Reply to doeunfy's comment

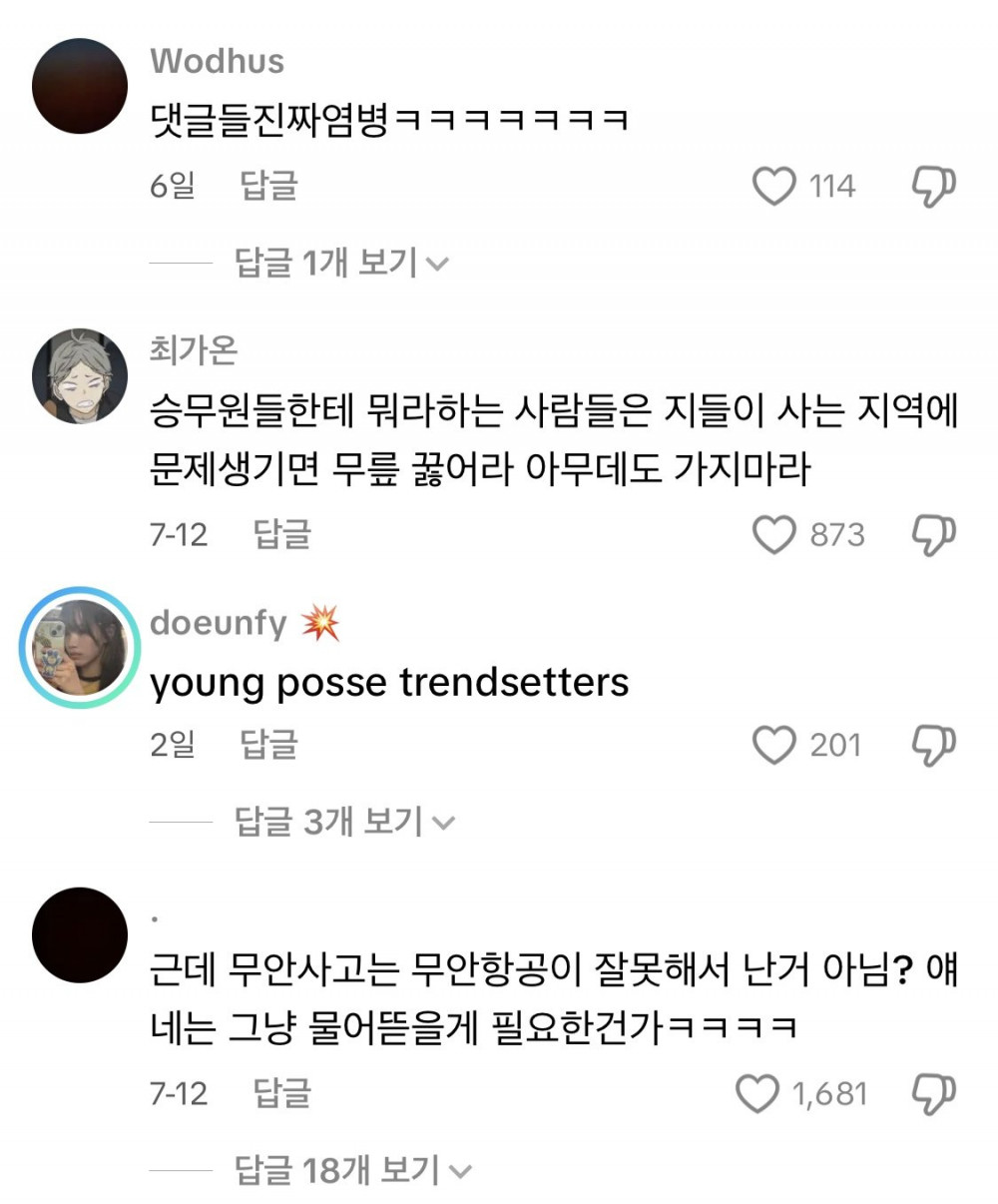click(x=268, y=744)
